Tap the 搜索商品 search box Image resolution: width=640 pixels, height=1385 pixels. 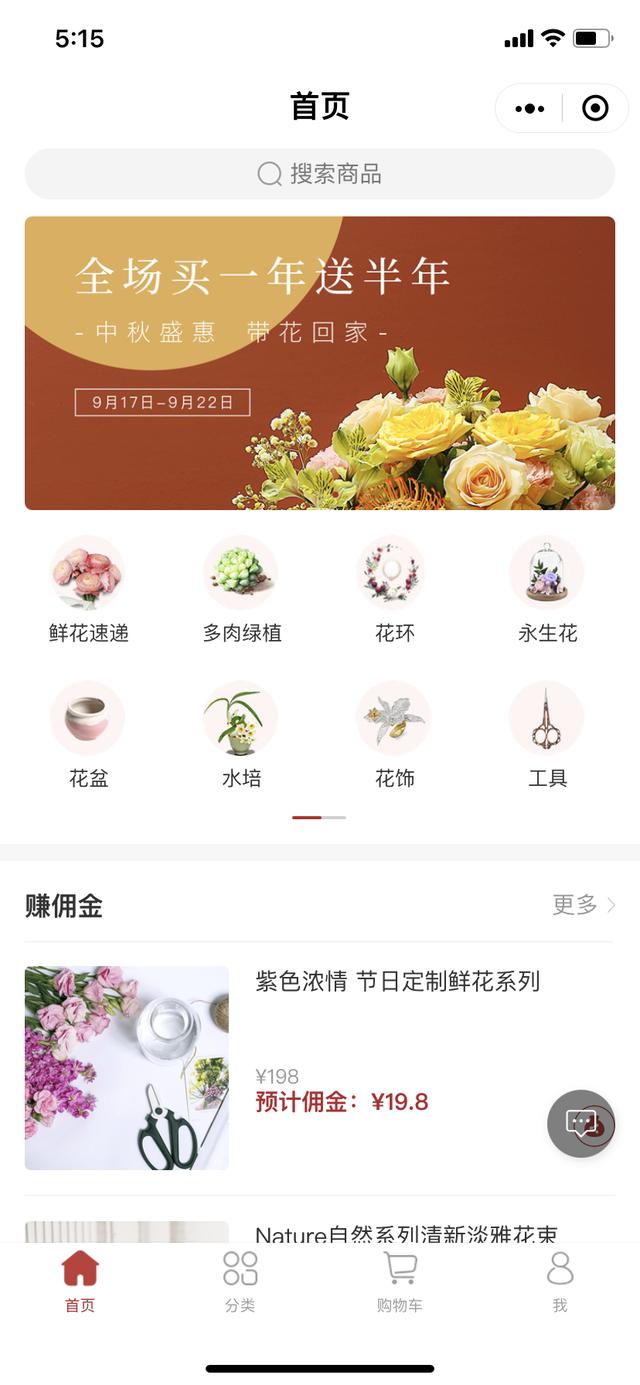click(320, 174)
